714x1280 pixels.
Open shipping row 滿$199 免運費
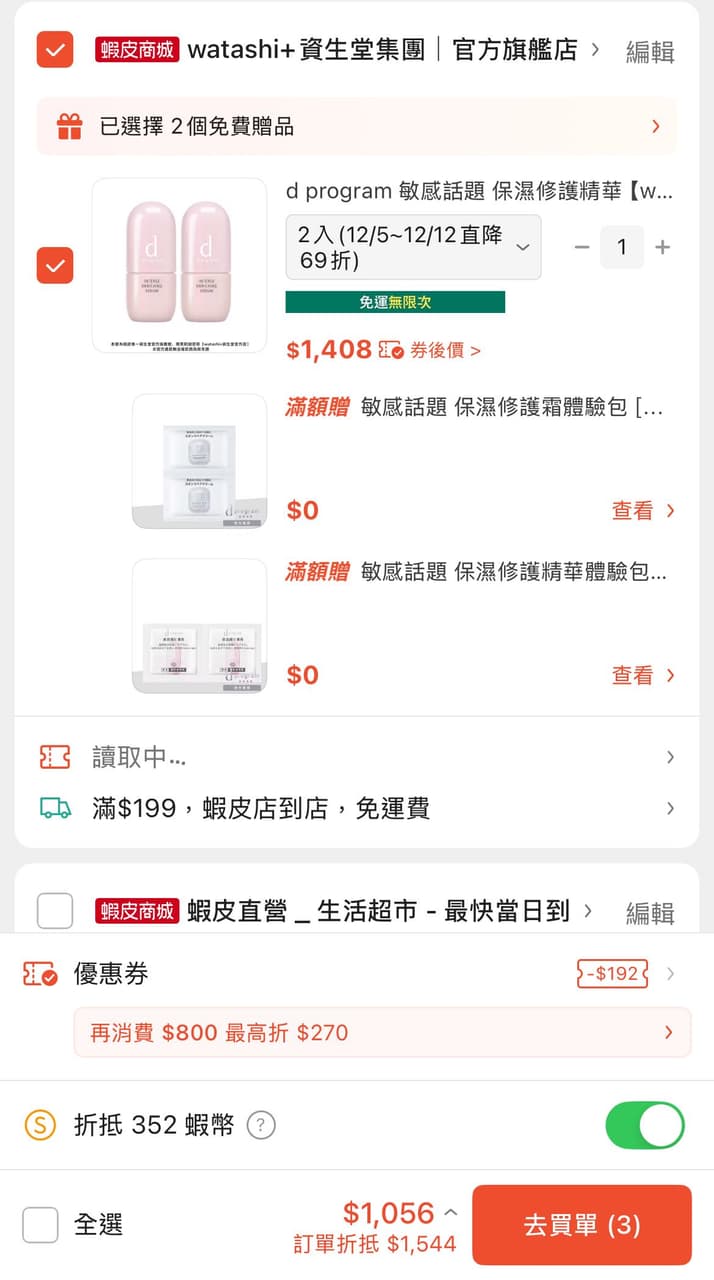357,808
